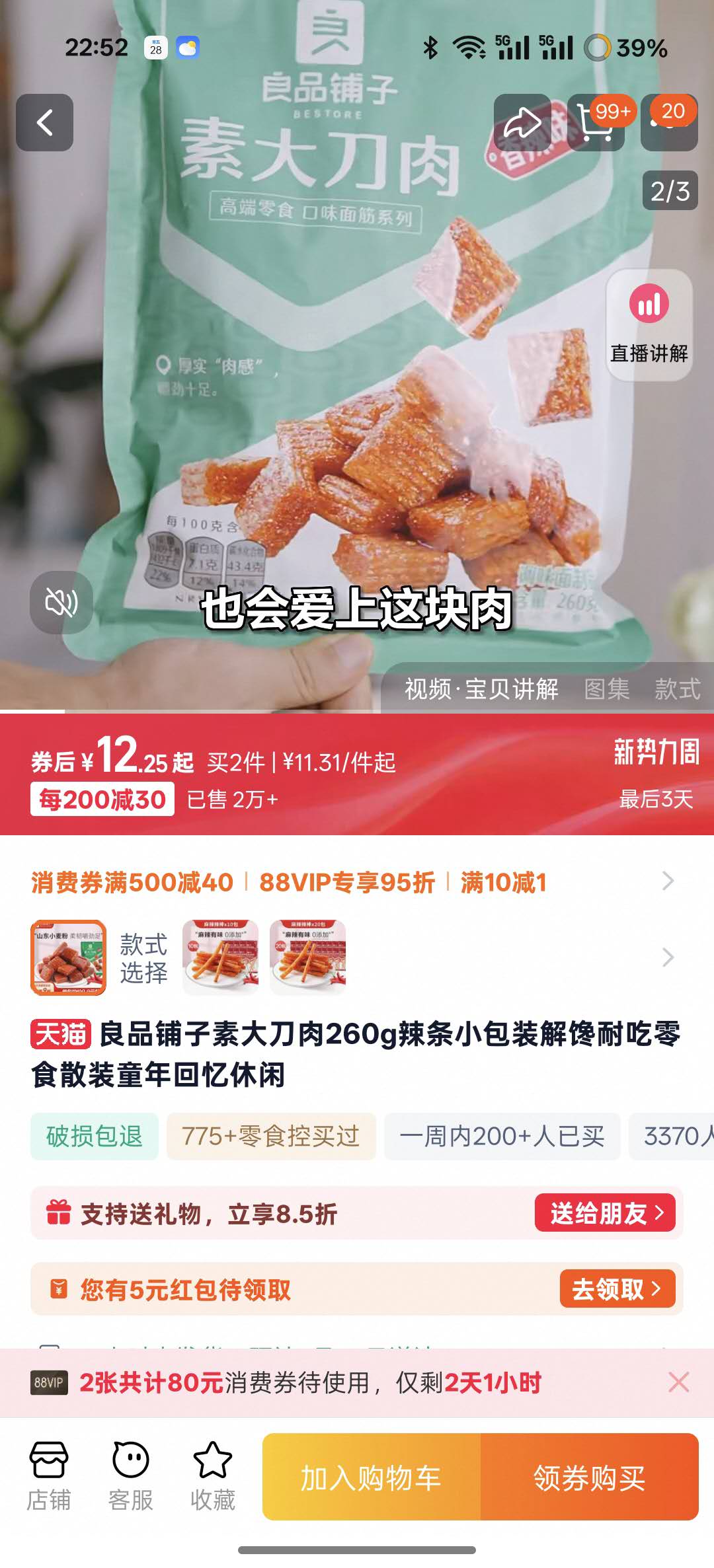Contact 客服 customer service
This screenshot has height=1568, width=714.
130,1477
